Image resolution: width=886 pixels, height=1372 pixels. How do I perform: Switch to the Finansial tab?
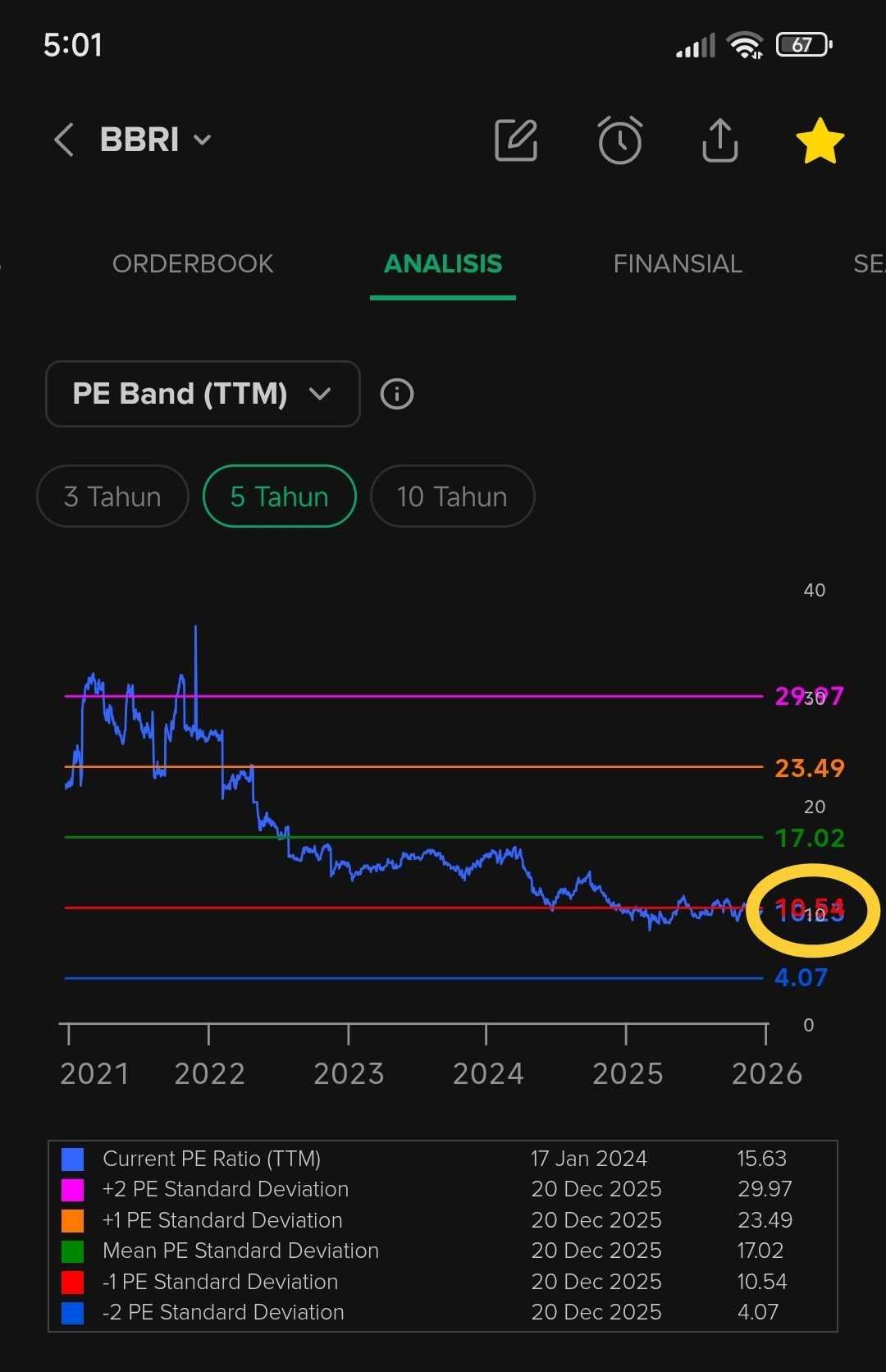[x=678, y=263]
